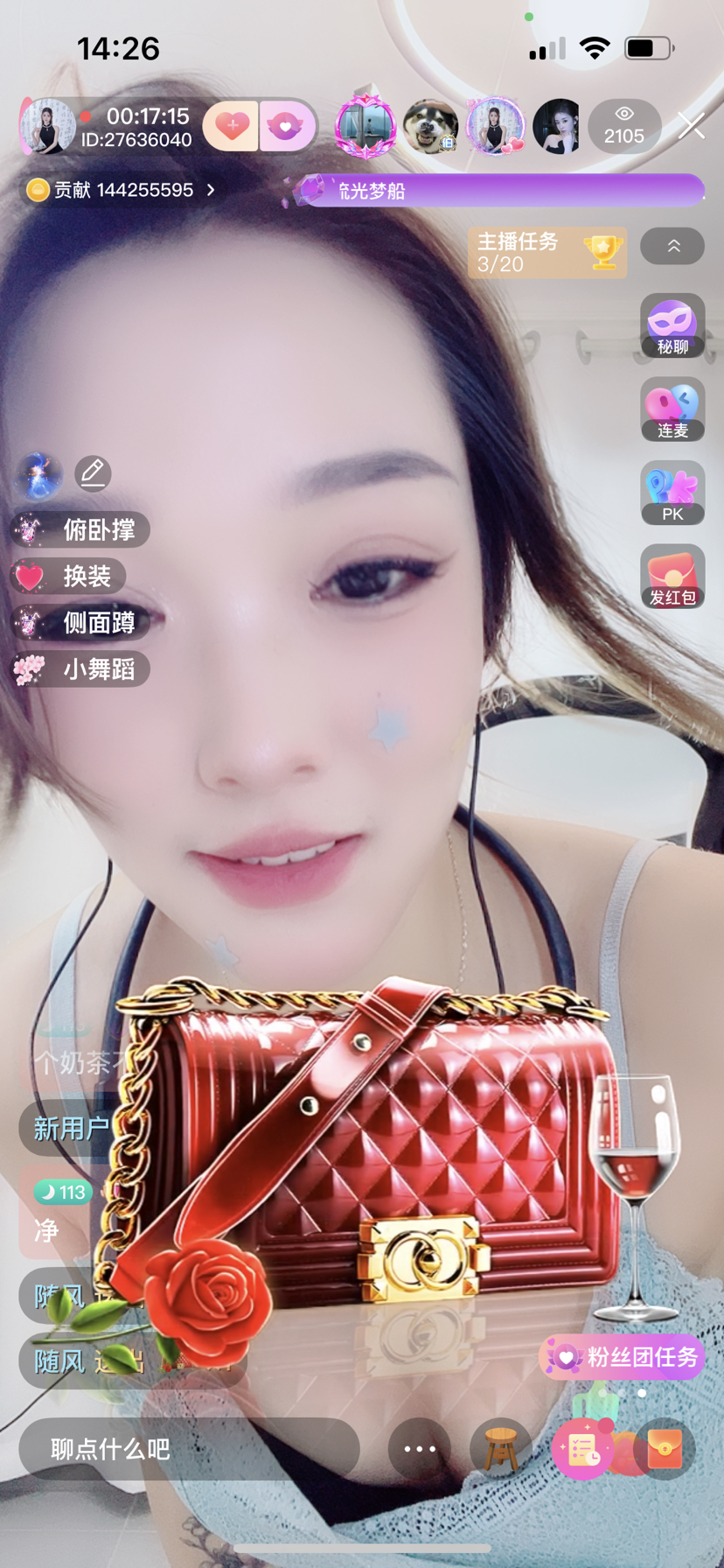724x1568 pixels.
Task: Start a PK battle
Action: pyautogui.click(x=672, y=493)
